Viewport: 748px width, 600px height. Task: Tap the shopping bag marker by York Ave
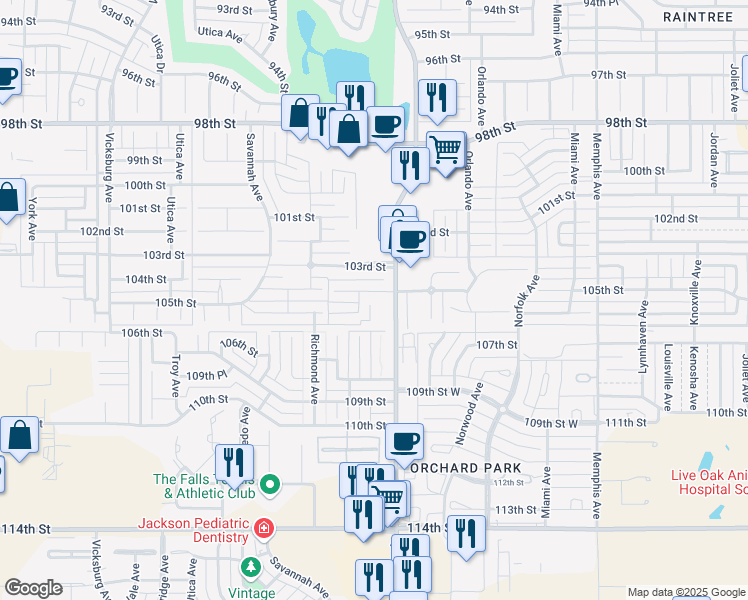point(7,198)
